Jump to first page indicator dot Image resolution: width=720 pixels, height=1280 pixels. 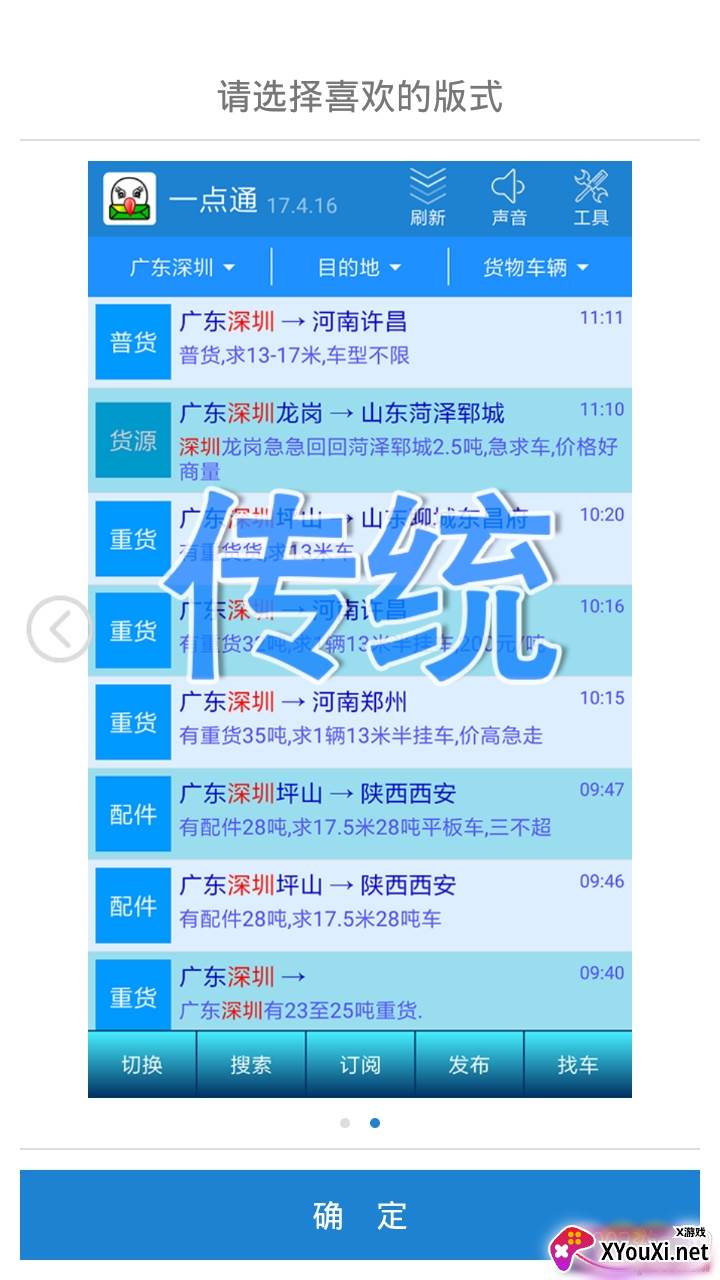click(x=345, y=1123)
